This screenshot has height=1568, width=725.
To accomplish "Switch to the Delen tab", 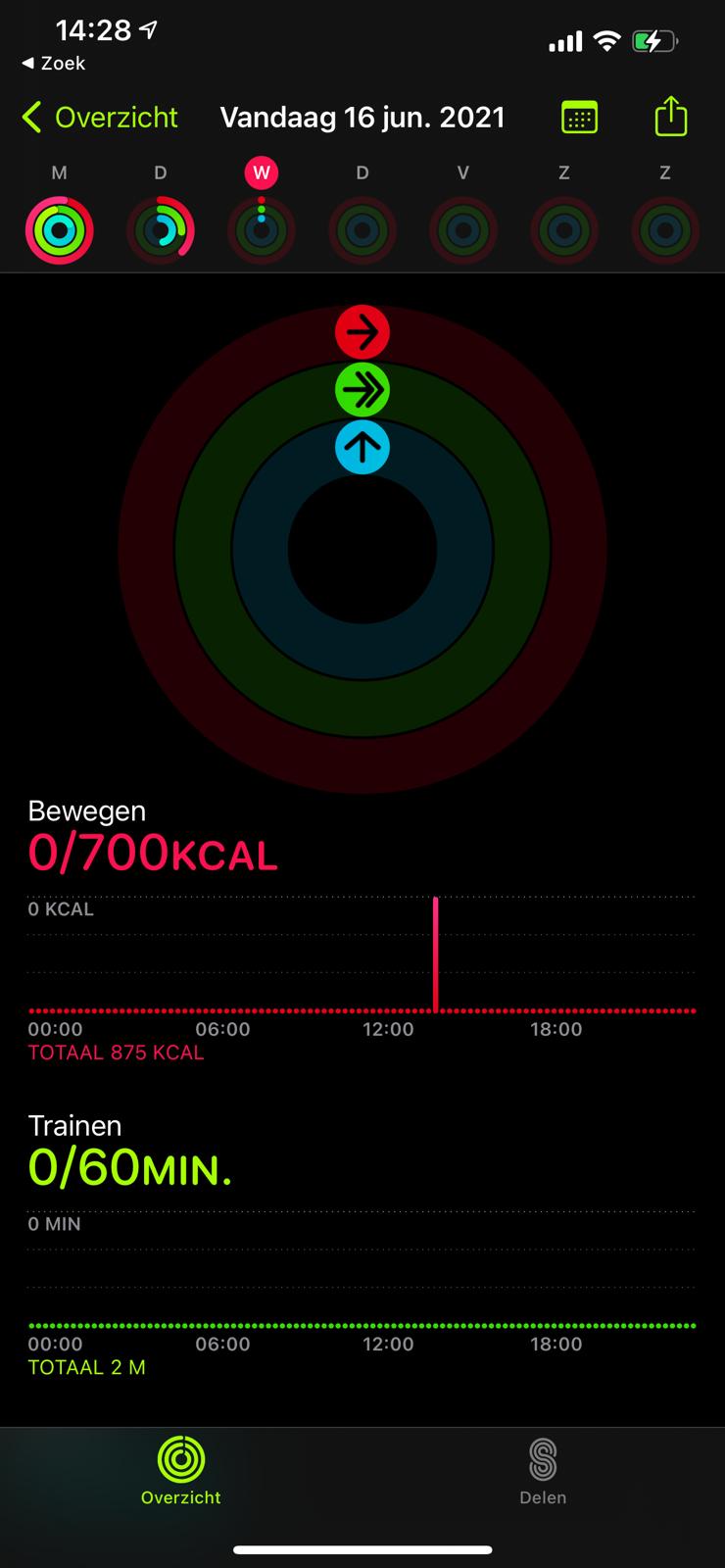I will tap(543, 1471).
